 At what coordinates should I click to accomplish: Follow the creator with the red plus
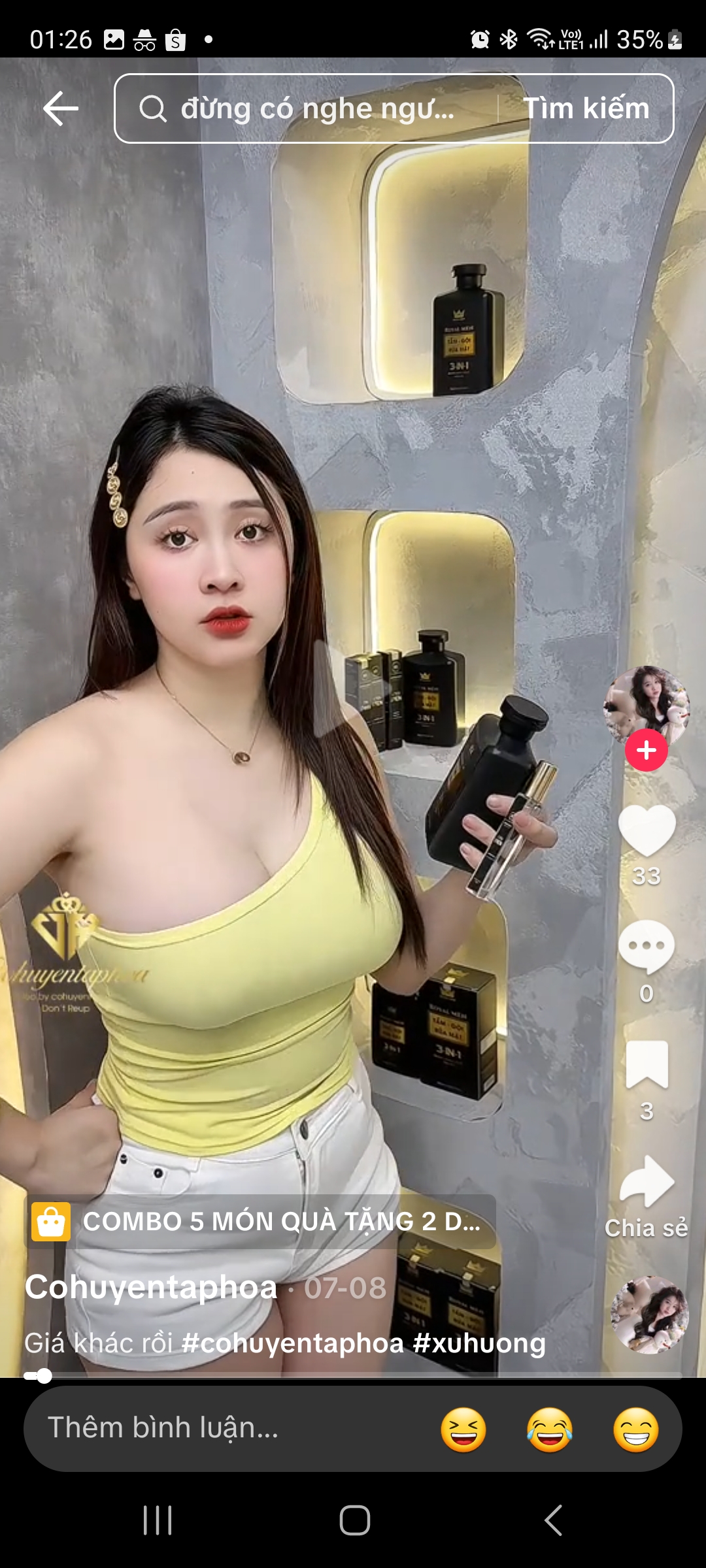pos(646,750)
